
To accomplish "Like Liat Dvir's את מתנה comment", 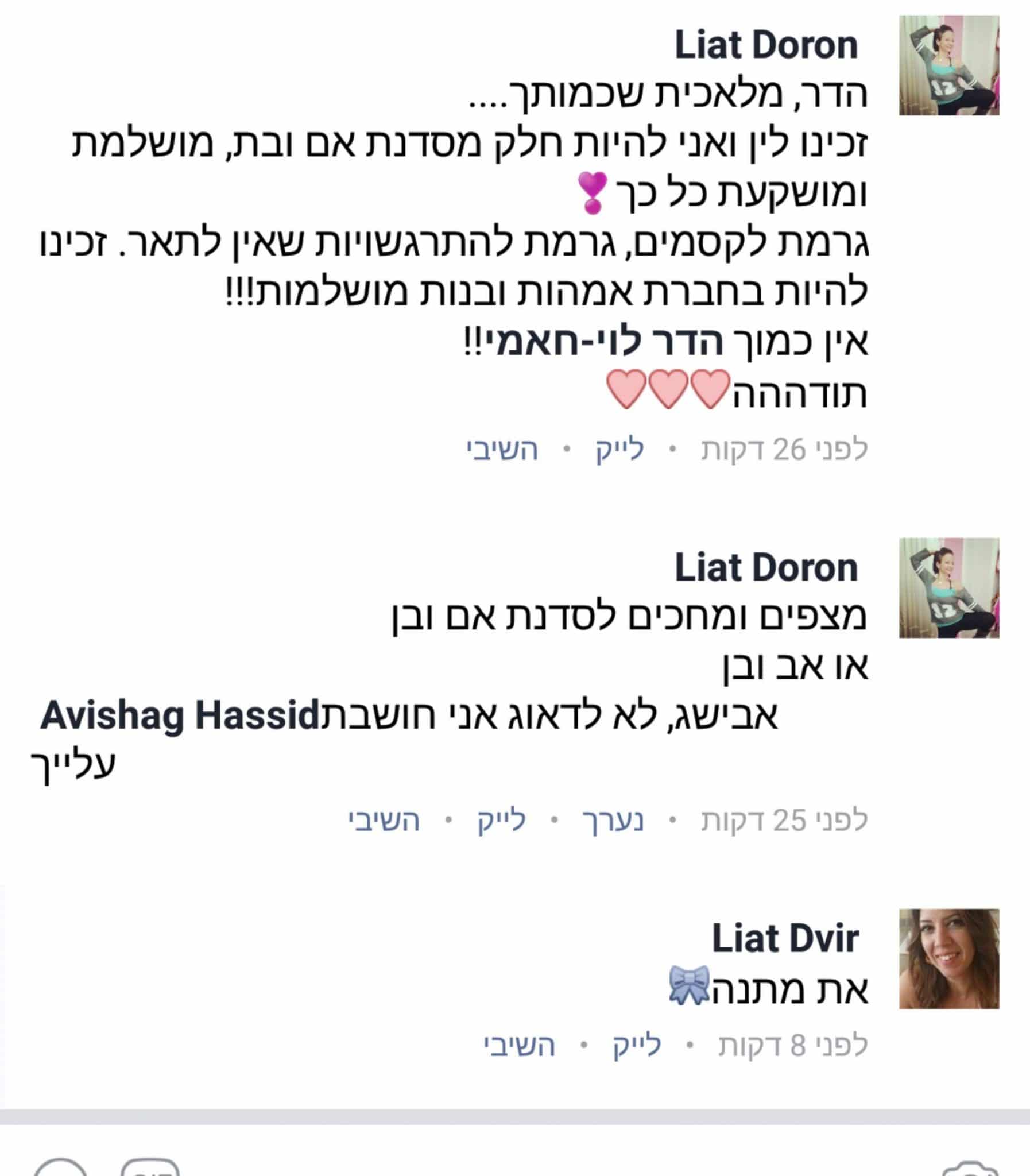I will 636,1046.
